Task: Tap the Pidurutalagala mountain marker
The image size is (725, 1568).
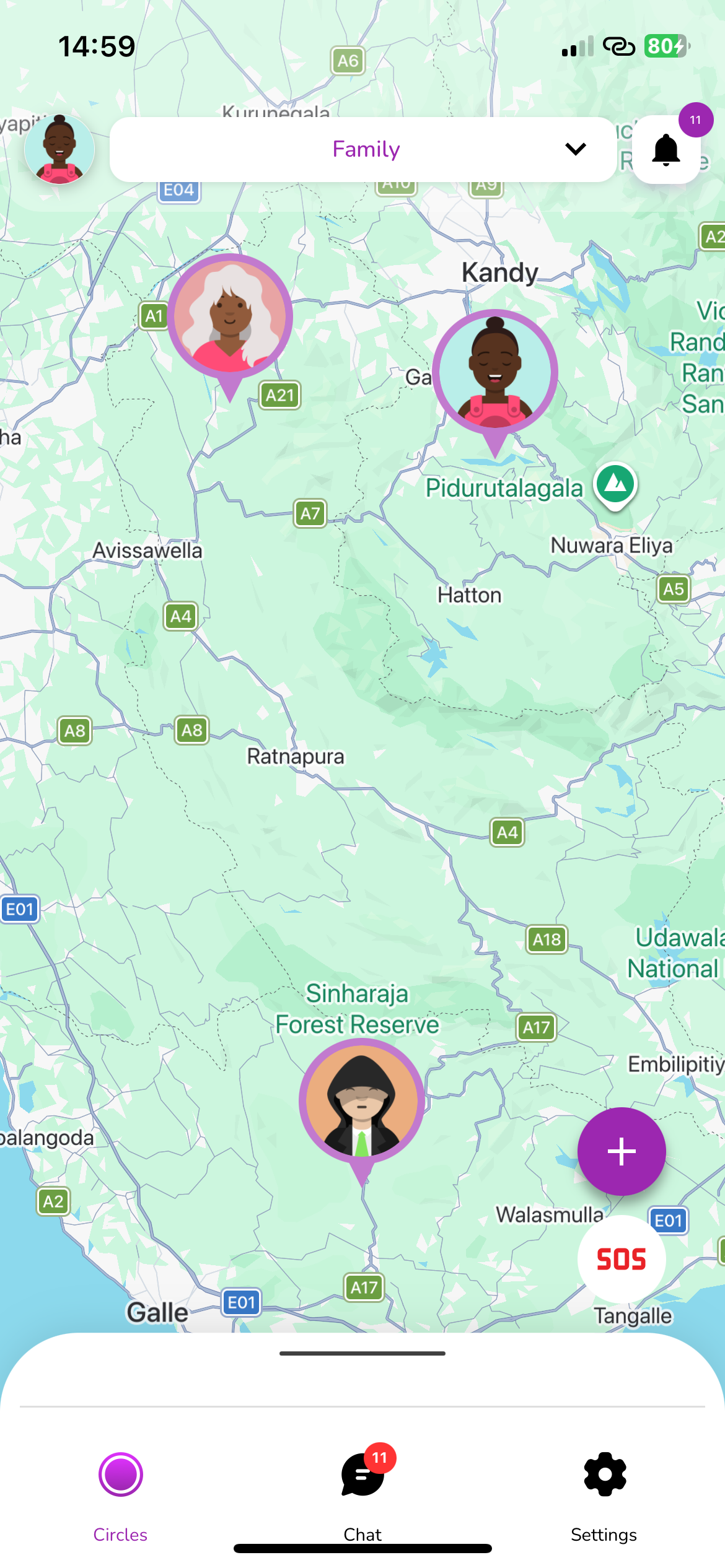Action: click(x=615, y=485)
